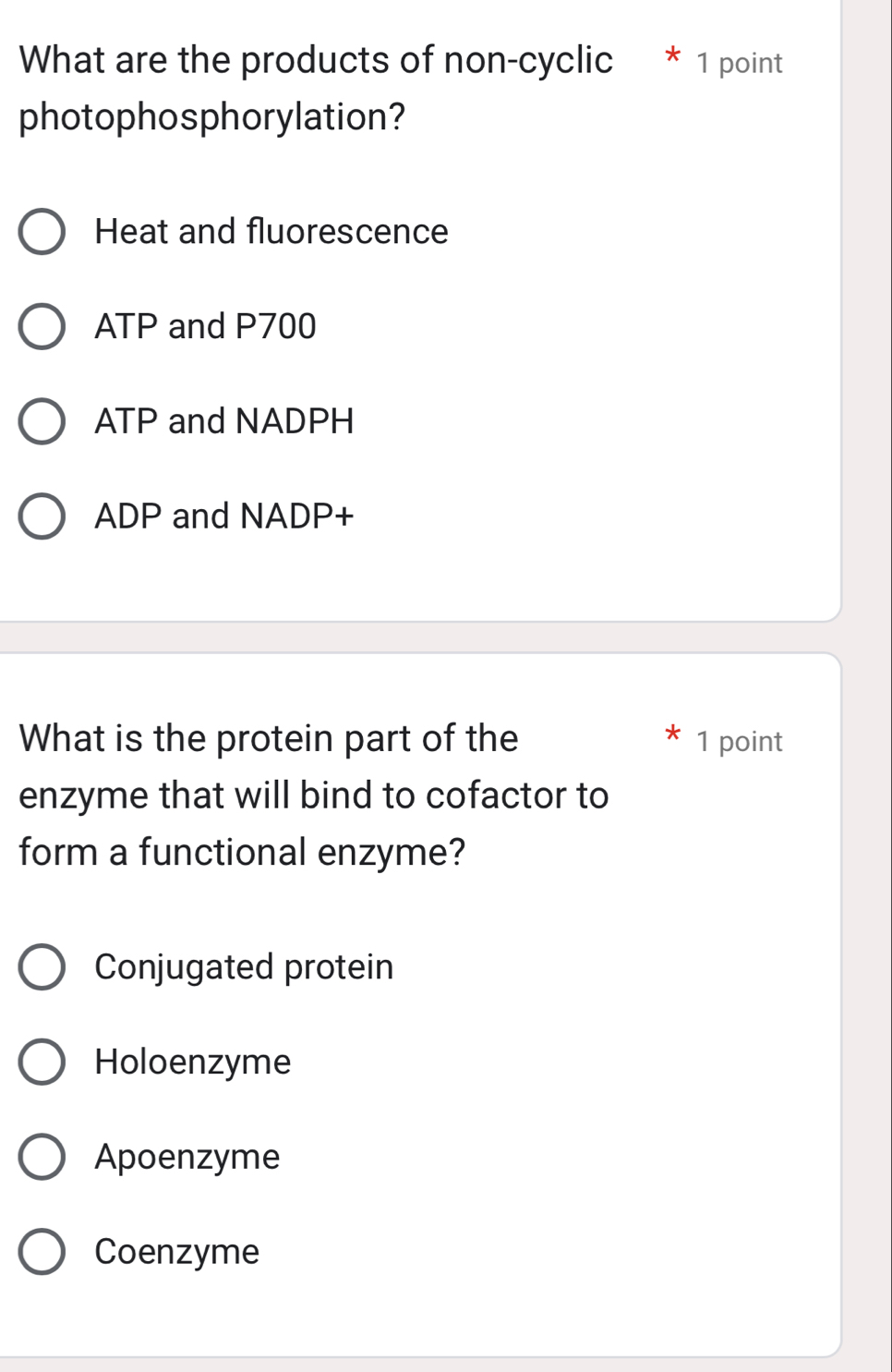
Task: Click the "Heat and fluorescence" answer text
Action: [271, 232]
